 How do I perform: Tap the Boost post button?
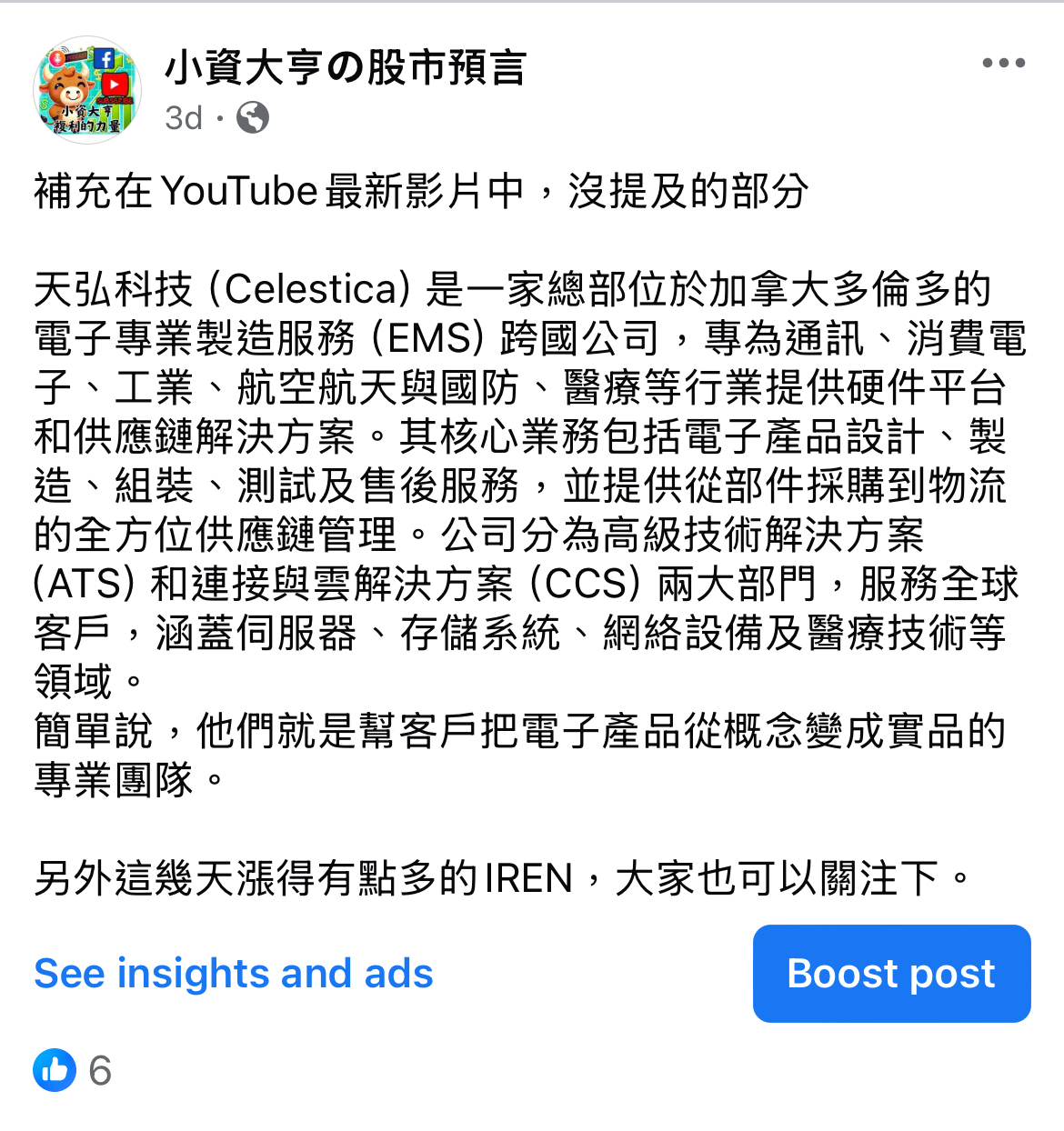pyautogui.click(x=891, y=974)
